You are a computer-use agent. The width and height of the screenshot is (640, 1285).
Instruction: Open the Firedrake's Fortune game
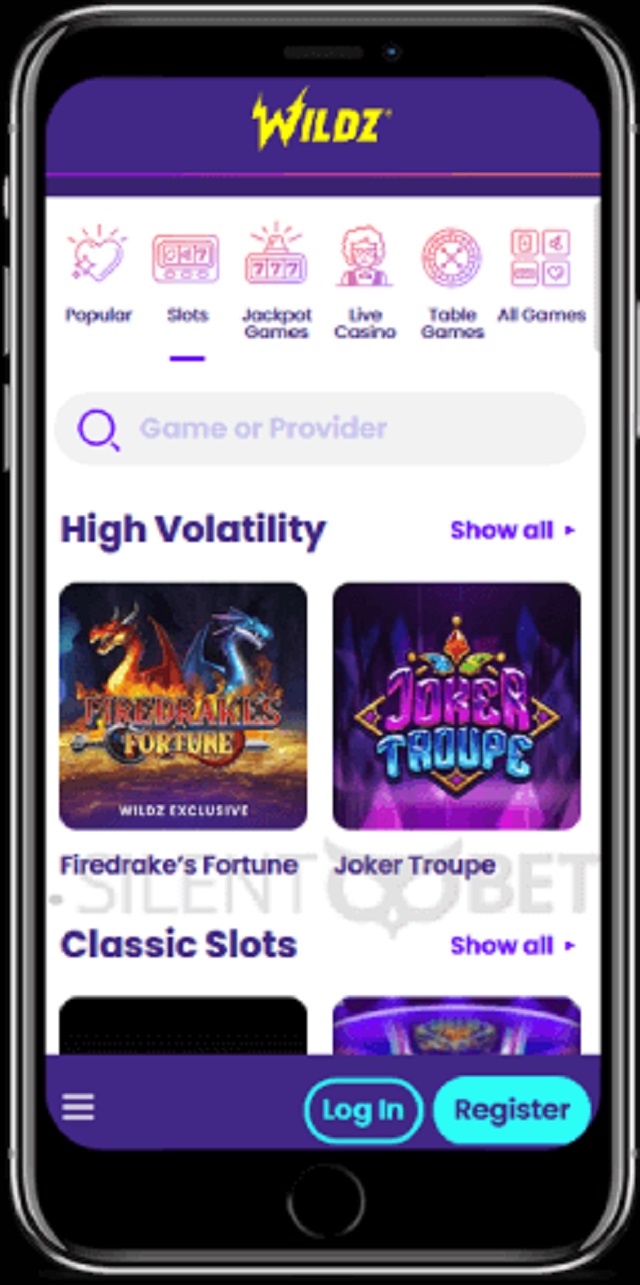(x=183, y=706)
